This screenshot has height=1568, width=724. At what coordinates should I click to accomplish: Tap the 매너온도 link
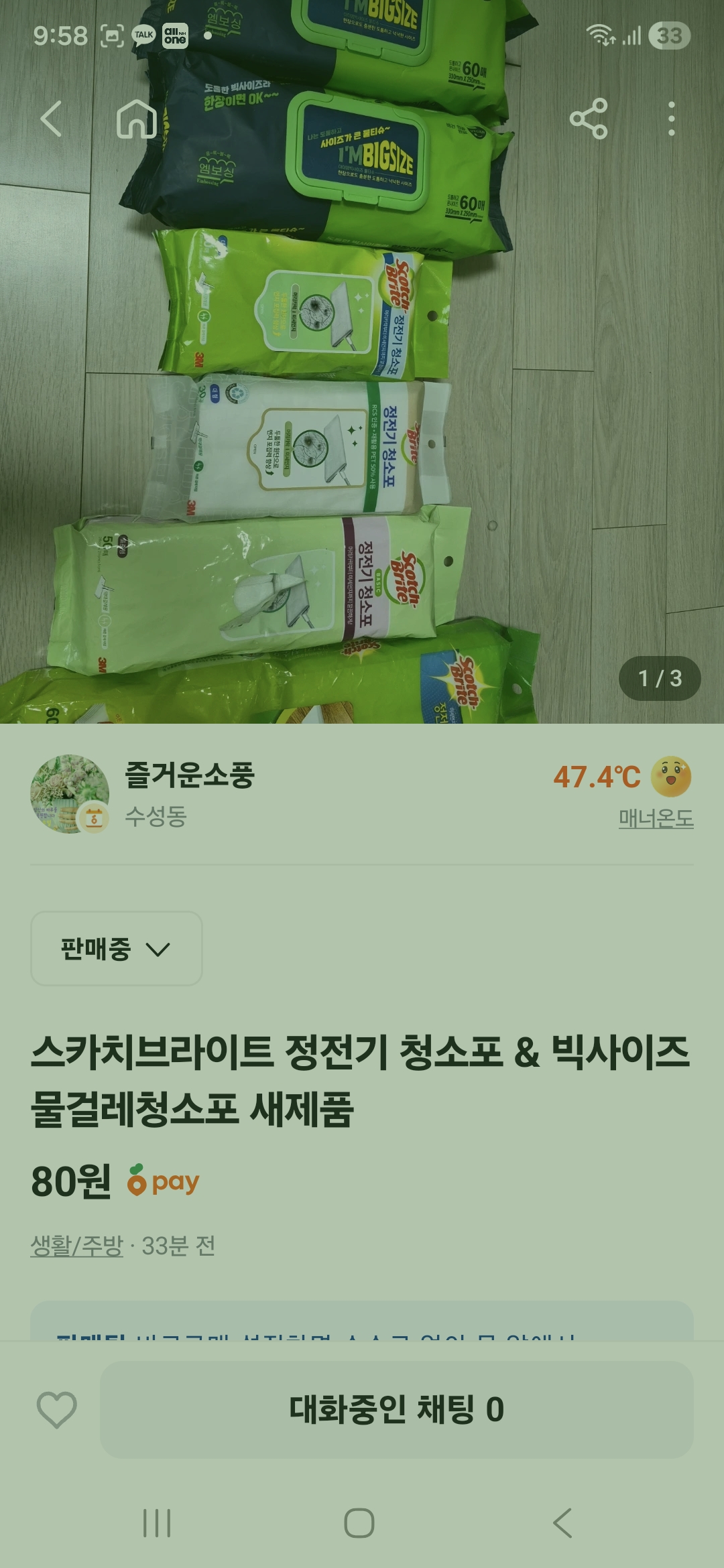pos(656,818)
